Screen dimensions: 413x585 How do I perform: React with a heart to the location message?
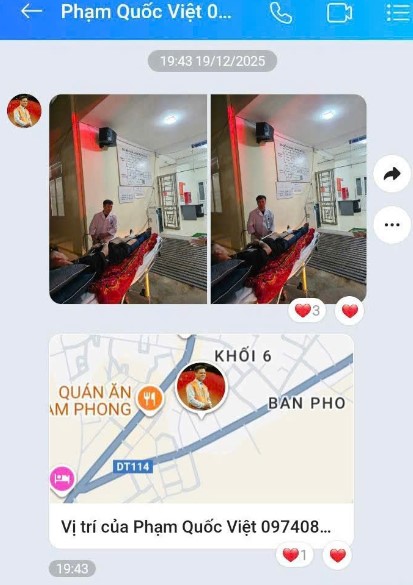pos(337,556)
